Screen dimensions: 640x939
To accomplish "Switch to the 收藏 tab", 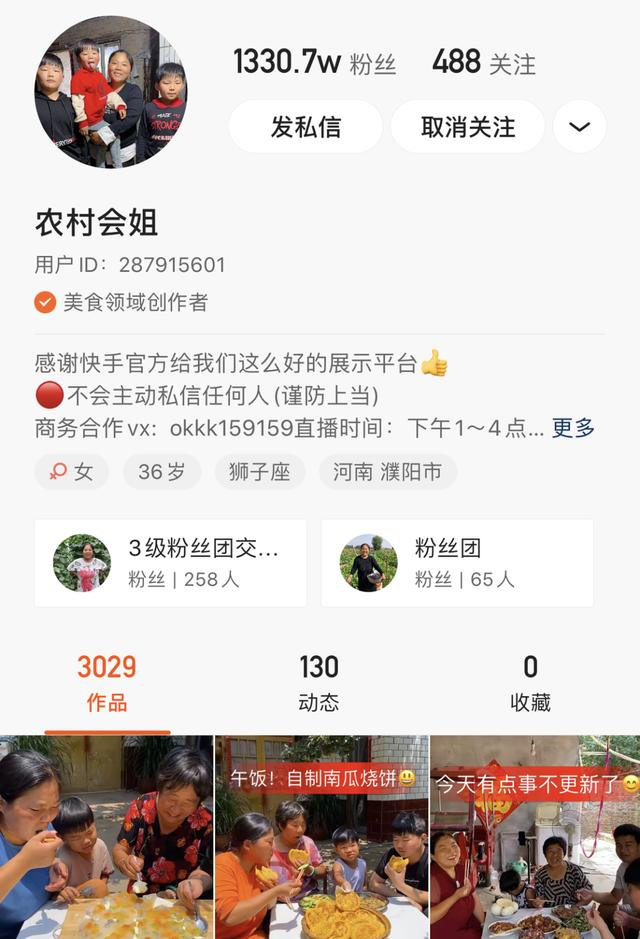I will [x=530, y=682].
